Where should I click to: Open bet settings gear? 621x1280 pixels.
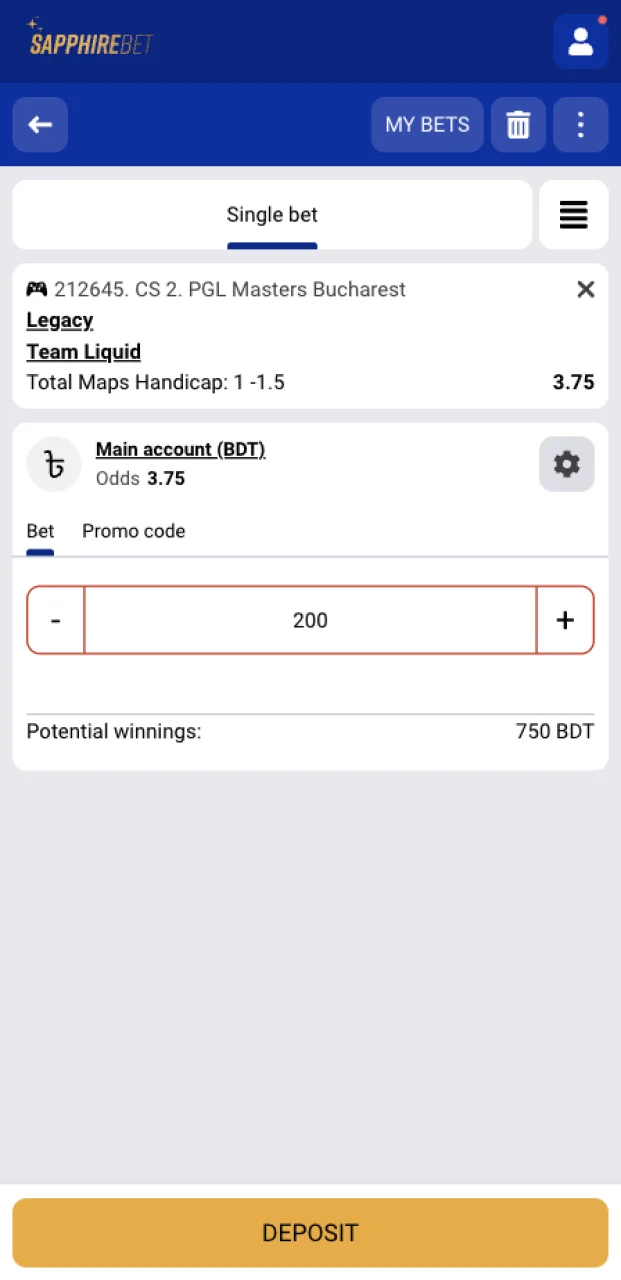click(566, 464)
